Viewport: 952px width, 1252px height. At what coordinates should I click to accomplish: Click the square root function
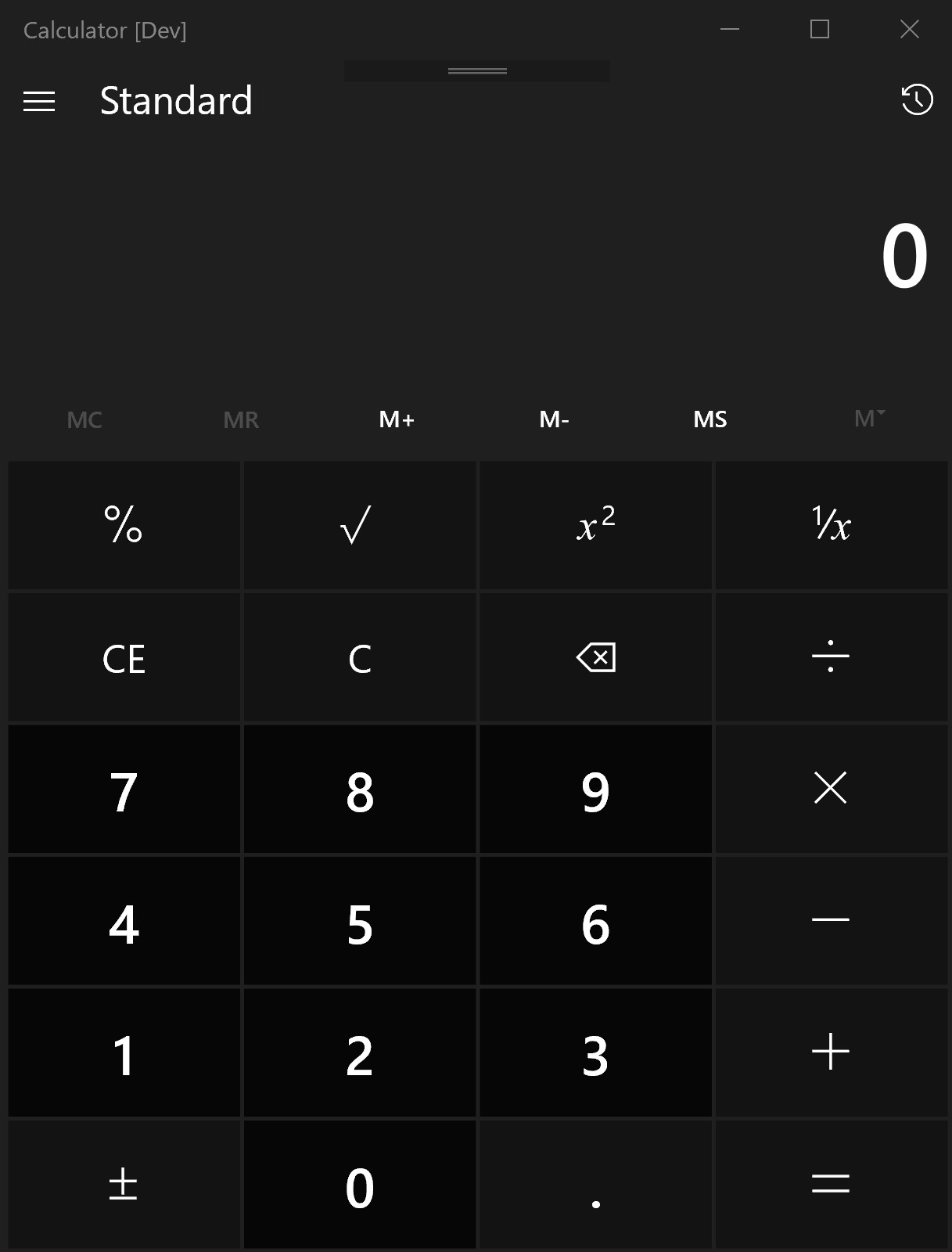358,525
